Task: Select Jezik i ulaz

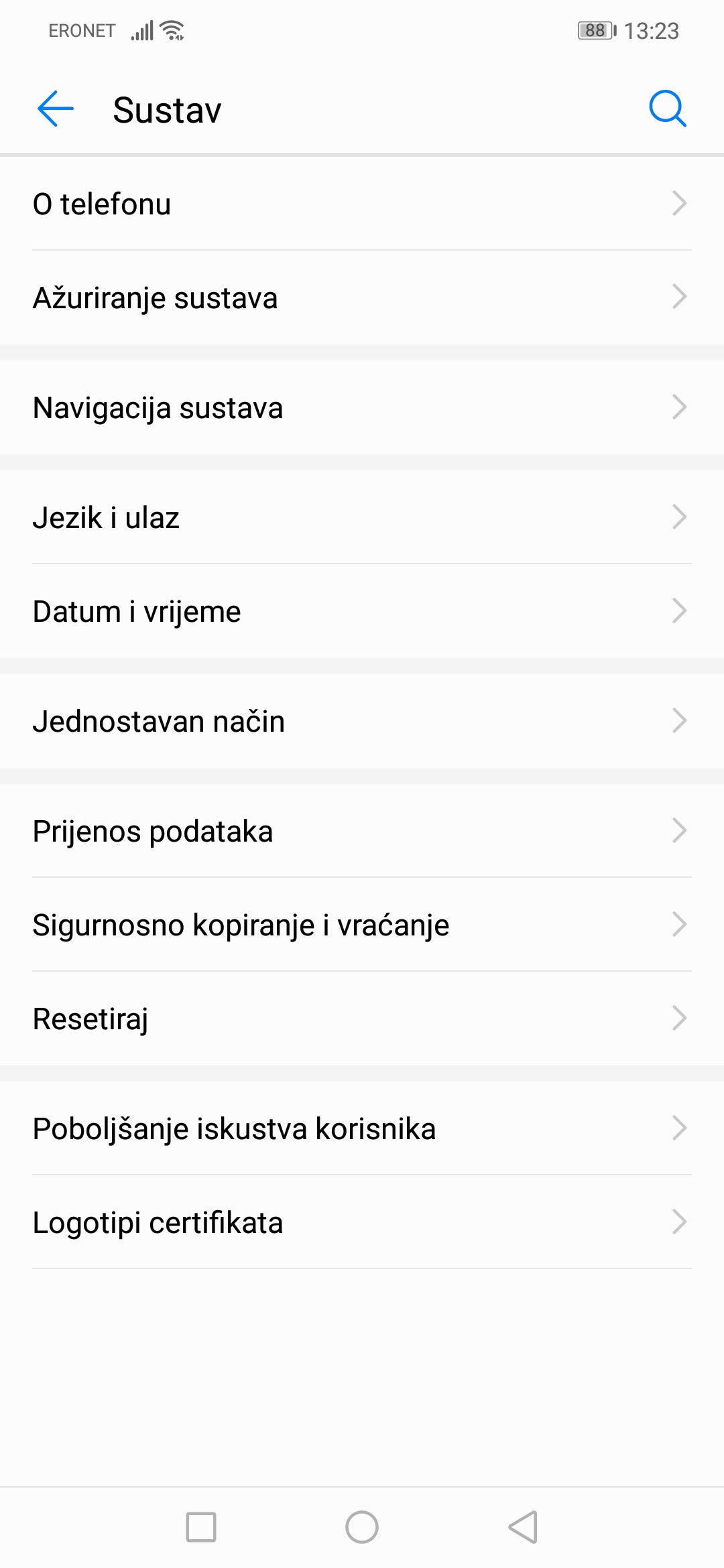Action: click(x=362, y=517)
